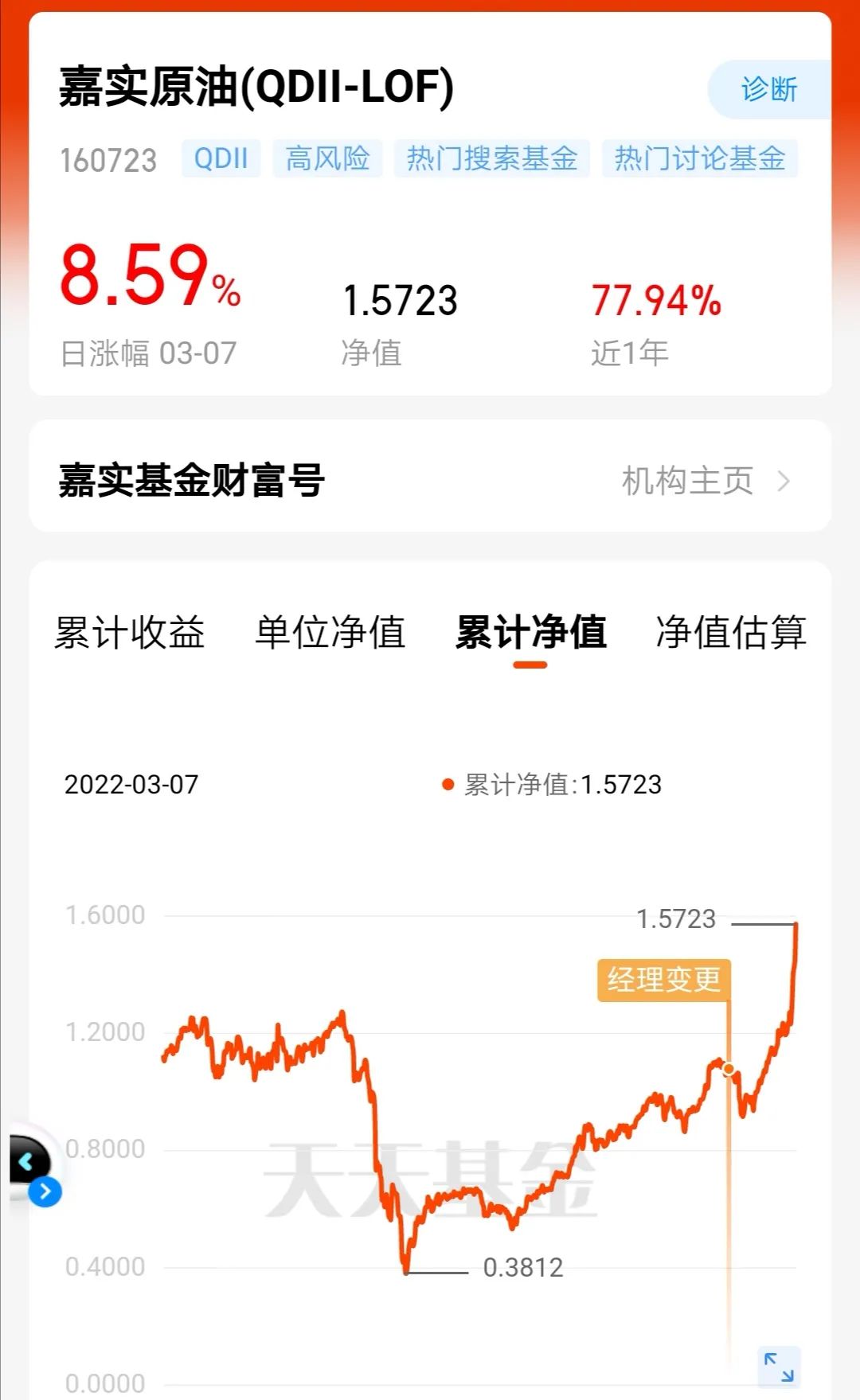Select the 累计净值 tab
The height and width of the screenshot is (1400, 860).
point(530,633)
